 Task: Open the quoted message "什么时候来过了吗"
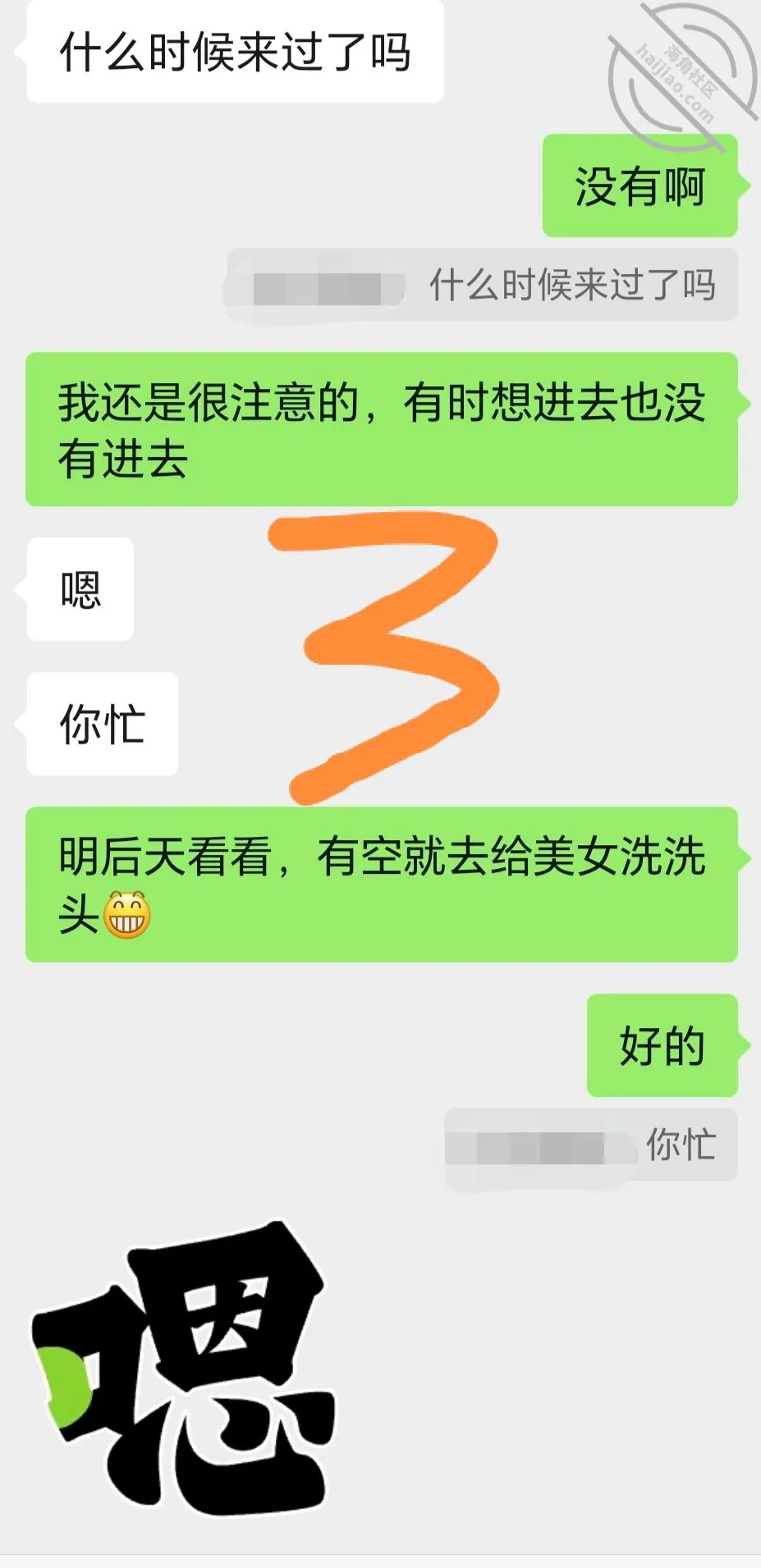[482, 286]
